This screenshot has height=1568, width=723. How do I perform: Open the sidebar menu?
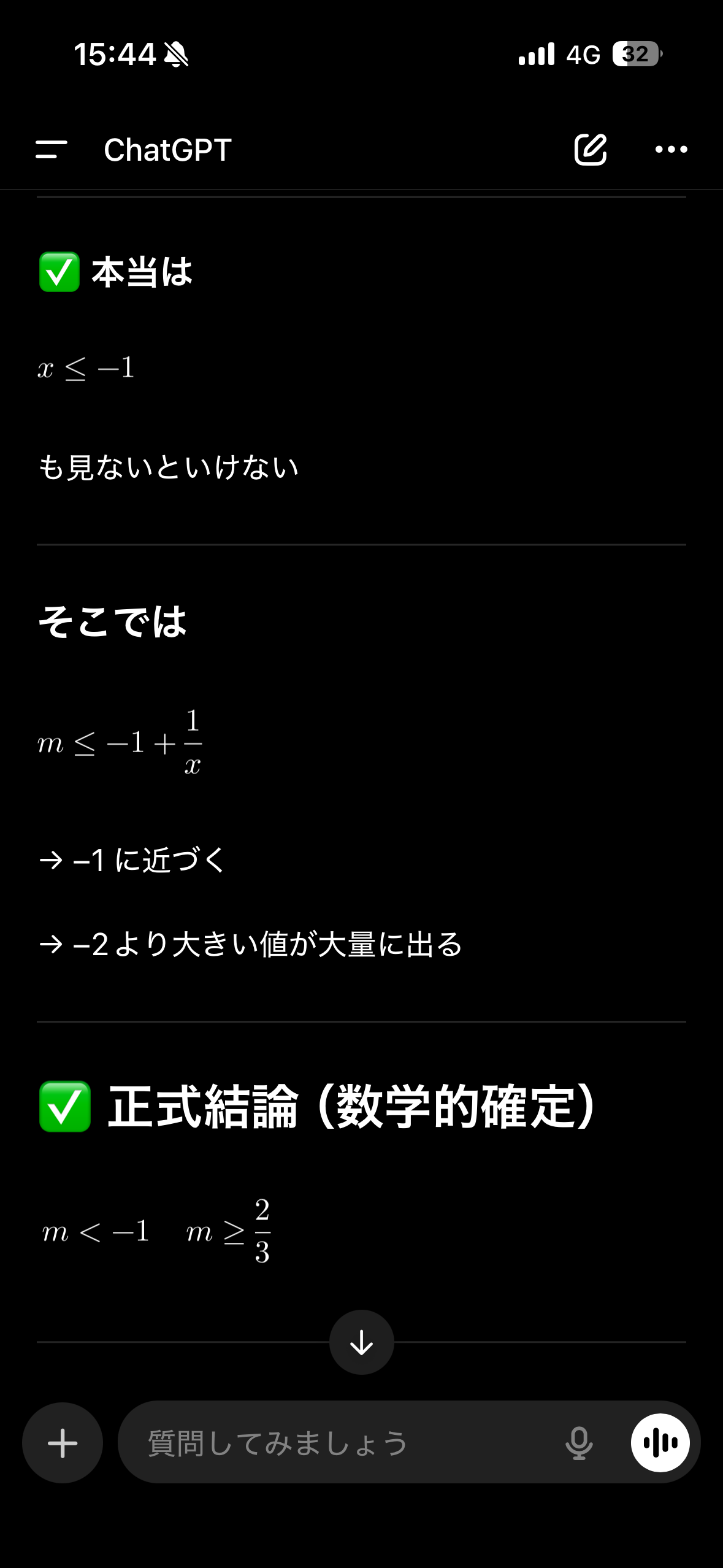click(x=52, y=150)
